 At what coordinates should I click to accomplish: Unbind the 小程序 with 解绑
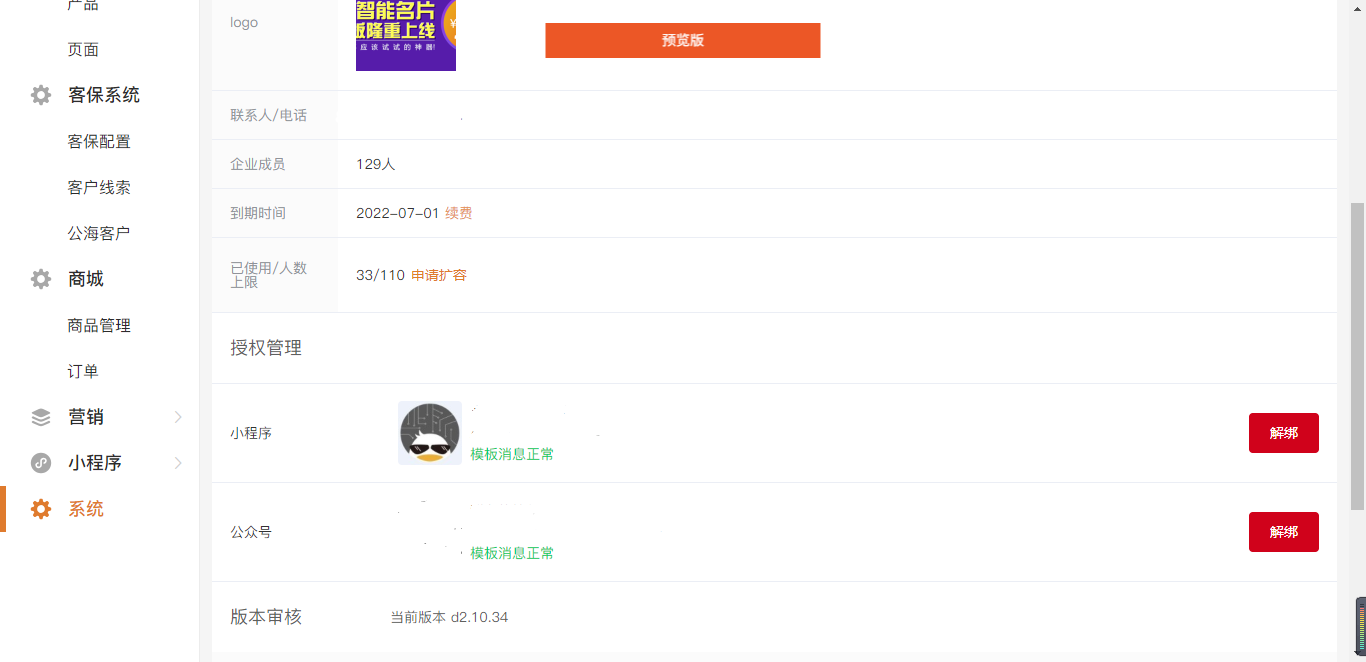(x=1283, y=433)
